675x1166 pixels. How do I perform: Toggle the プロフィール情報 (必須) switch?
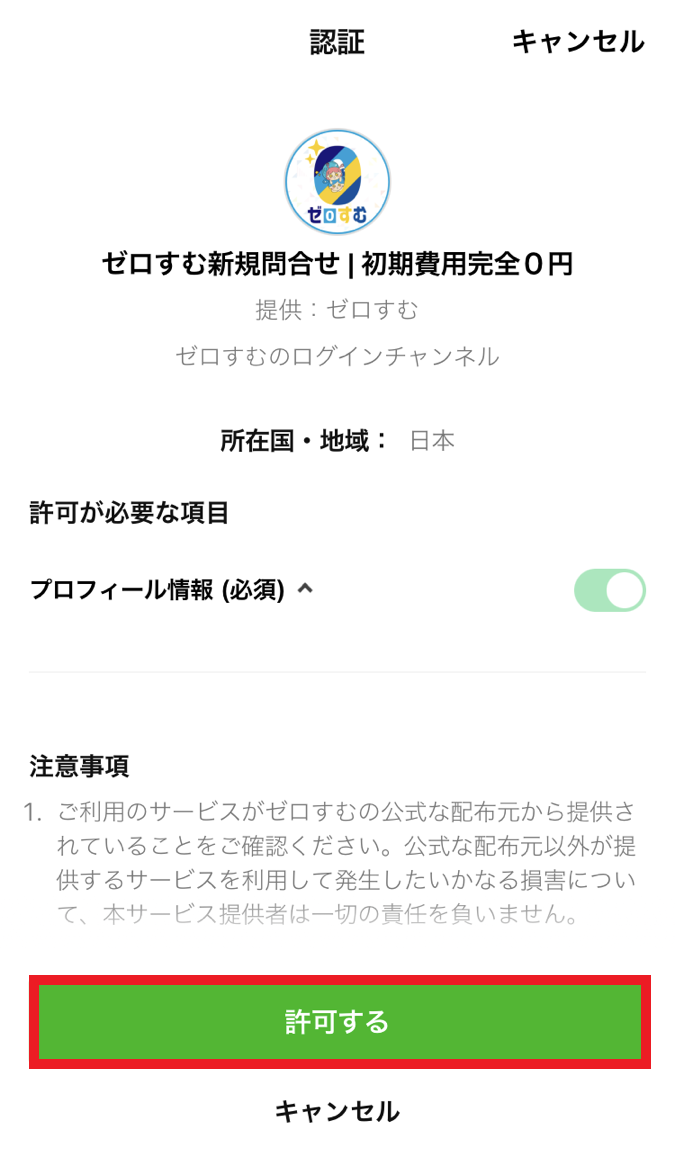coord(609,590)
